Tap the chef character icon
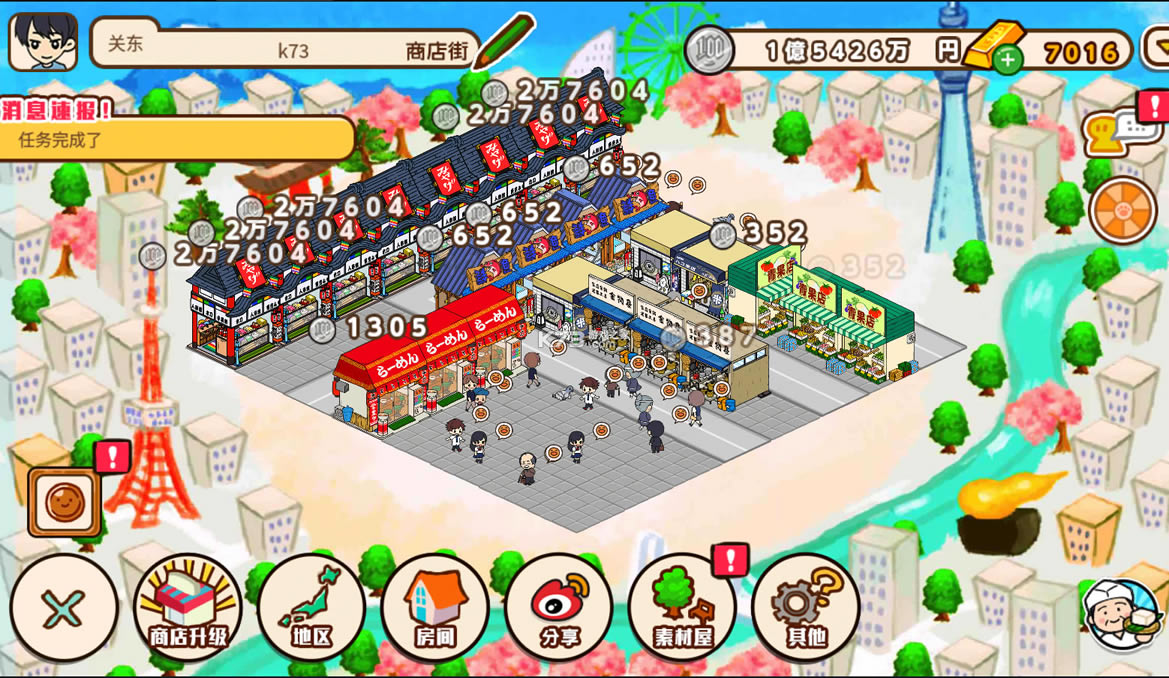The image size is (1169, 678). click(x=1122, y=614)
